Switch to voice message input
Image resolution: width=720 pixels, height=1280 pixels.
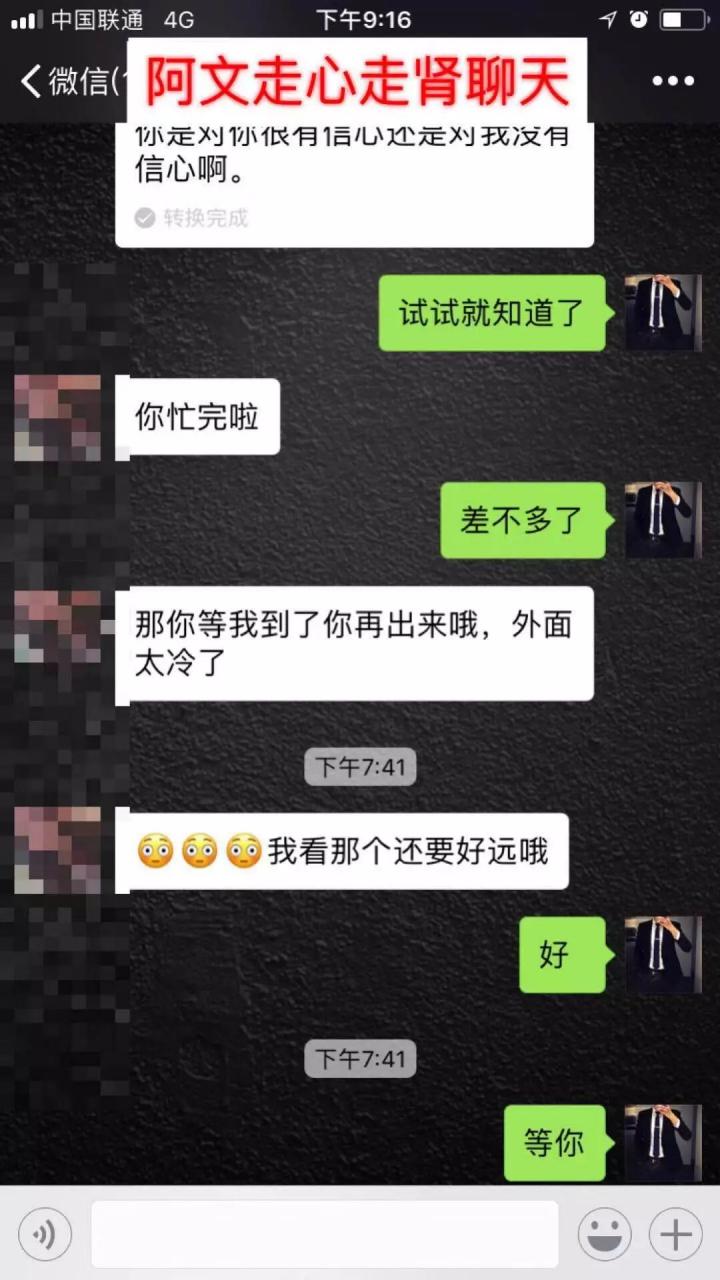[45, 1234]
